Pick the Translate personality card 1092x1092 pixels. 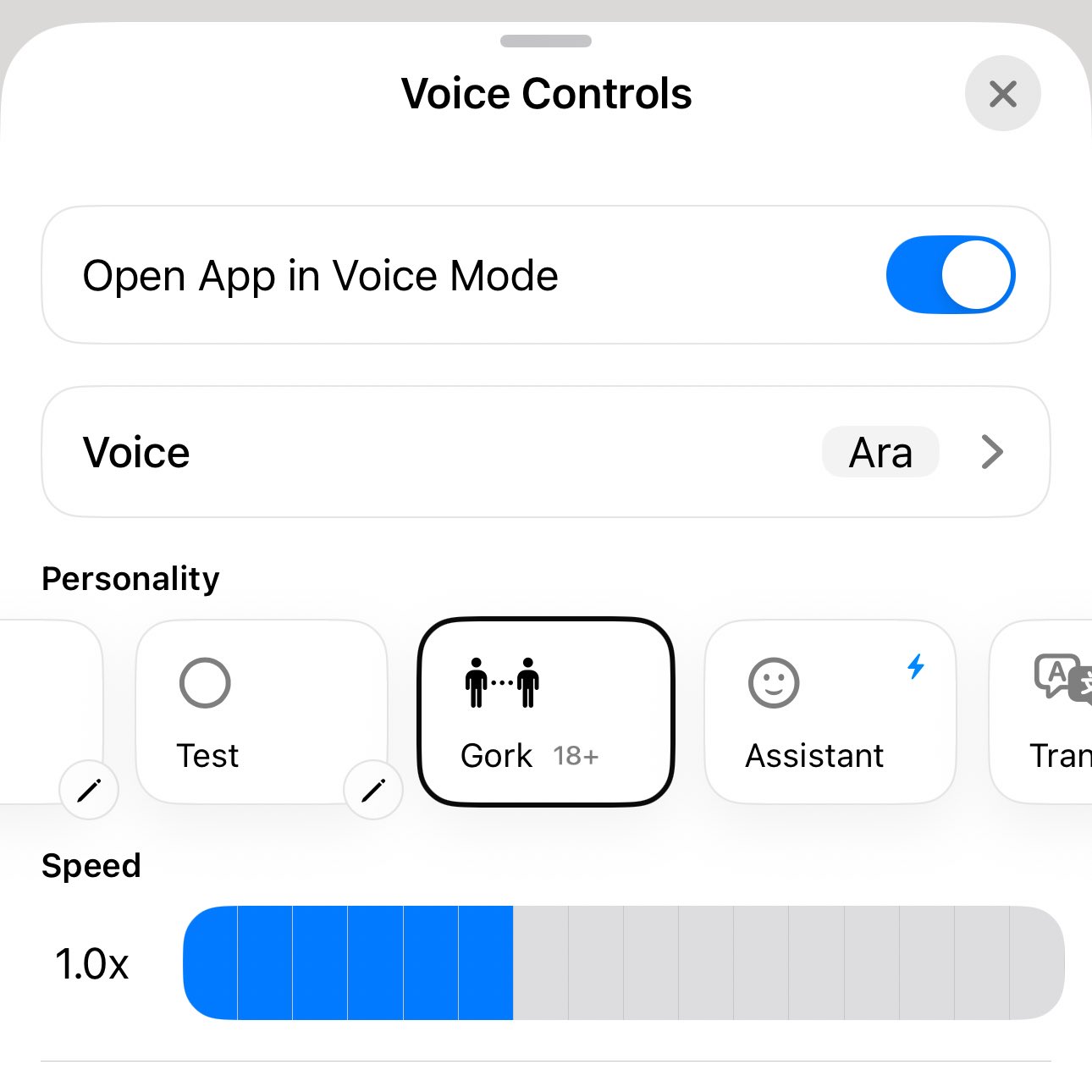[x=1050, y=711]
